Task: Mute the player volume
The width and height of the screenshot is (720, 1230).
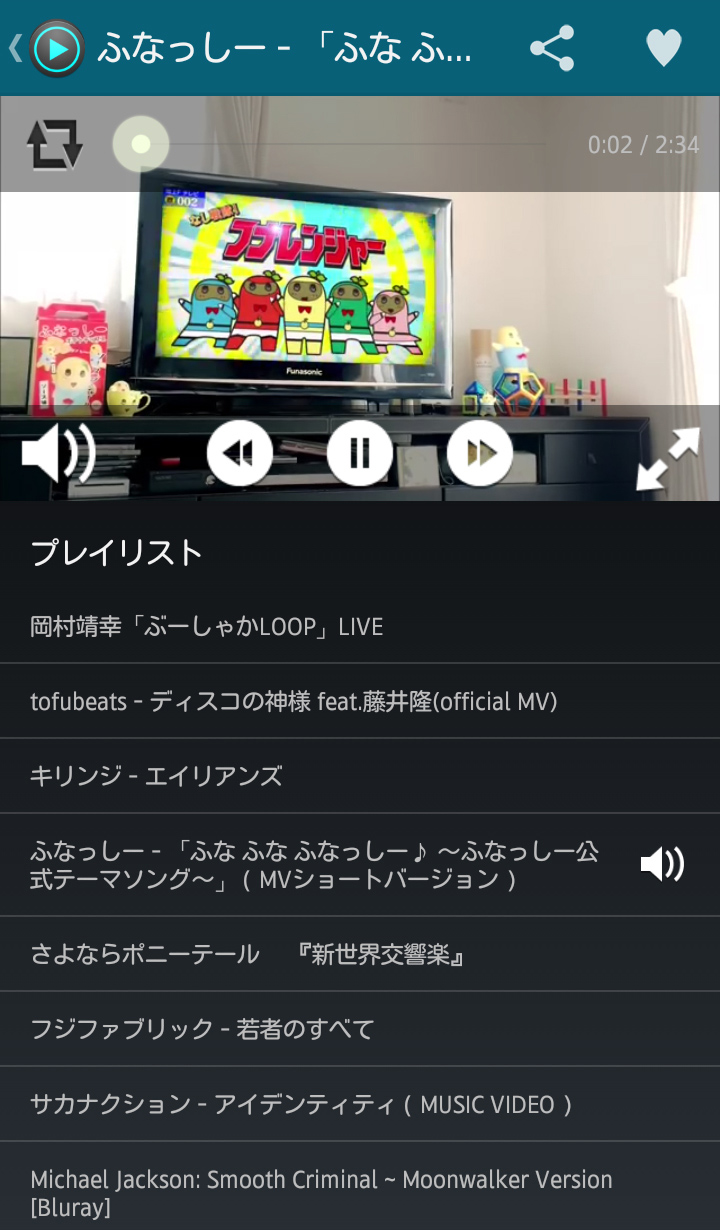Action: click(x=58, y=453)
